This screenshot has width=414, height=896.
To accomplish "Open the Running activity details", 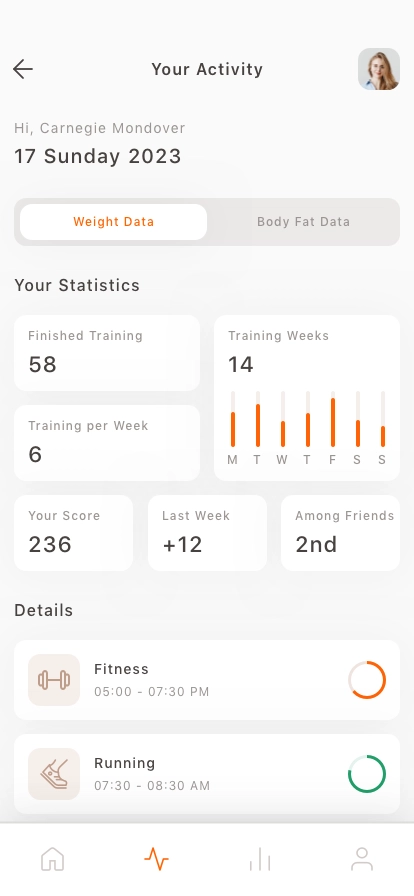I will [x=207, y=774].
